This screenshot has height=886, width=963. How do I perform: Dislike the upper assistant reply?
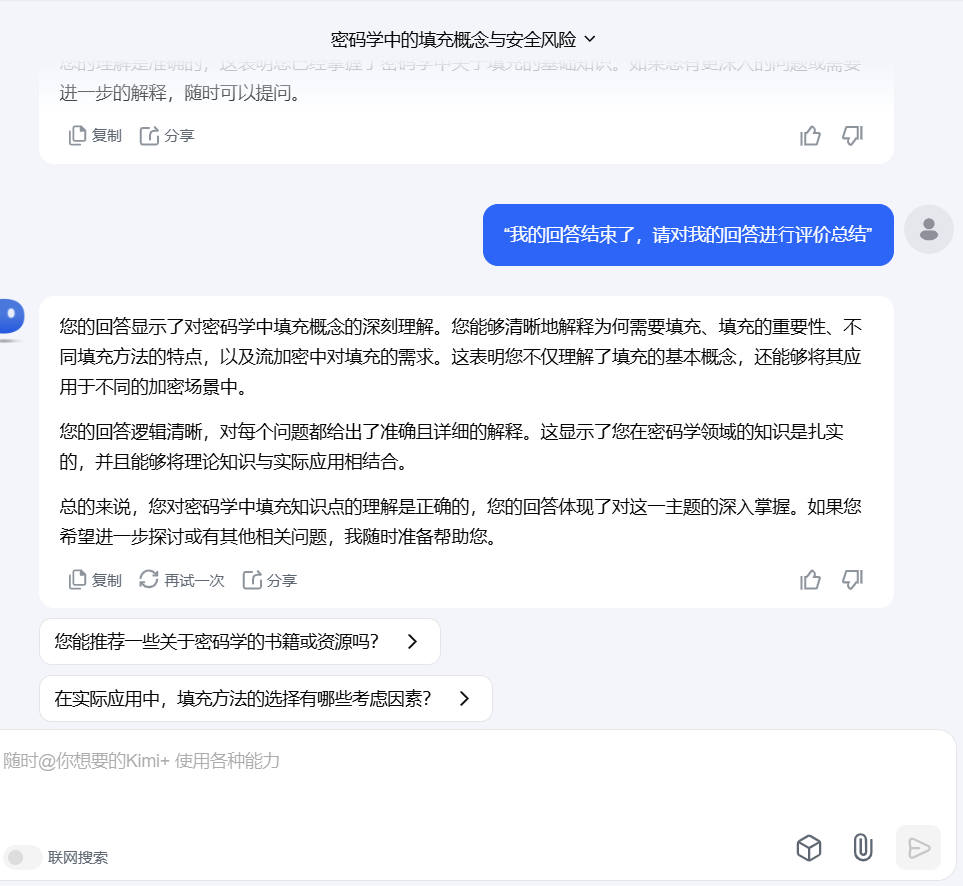pos(852,136)
